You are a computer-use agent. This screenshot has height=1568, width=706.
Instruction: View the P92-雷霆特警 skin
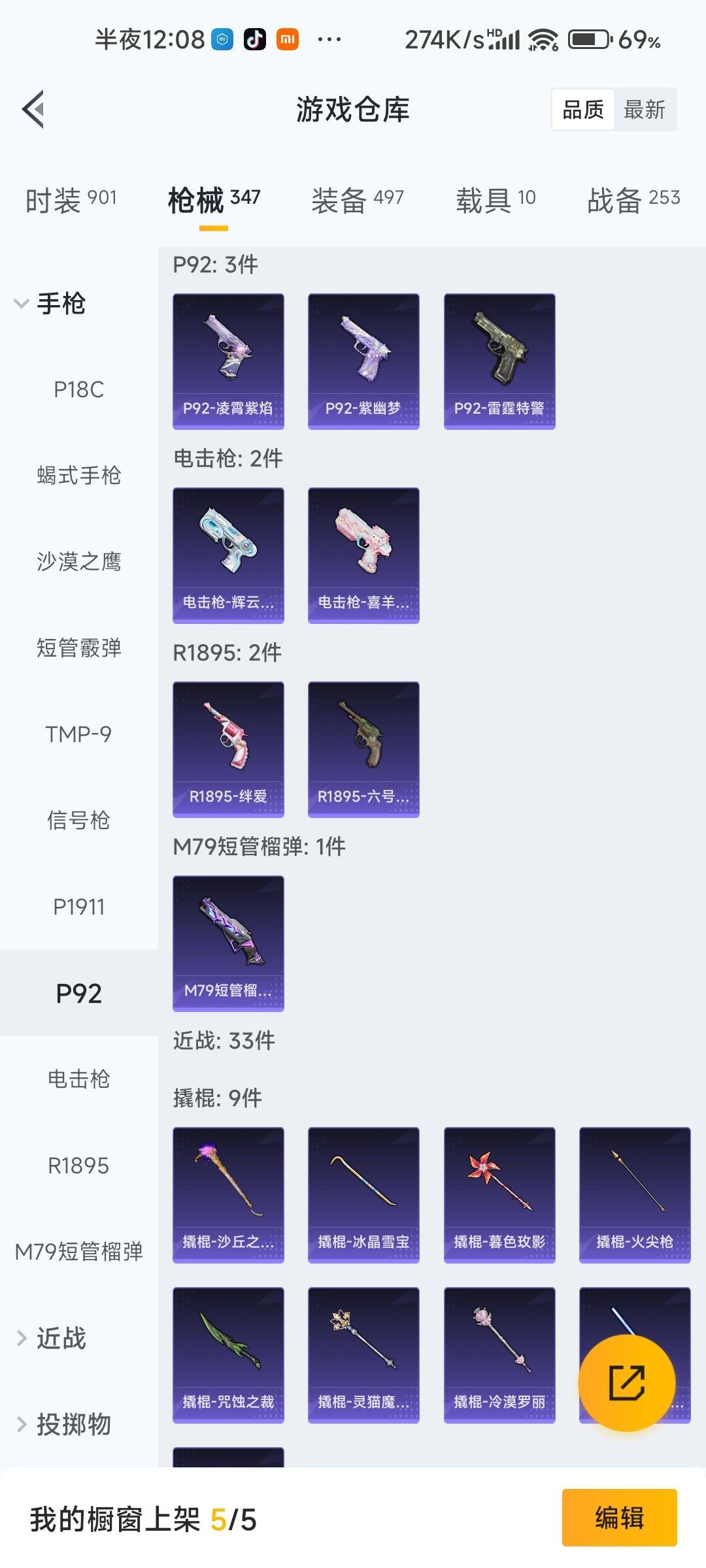tap(499, 361)
